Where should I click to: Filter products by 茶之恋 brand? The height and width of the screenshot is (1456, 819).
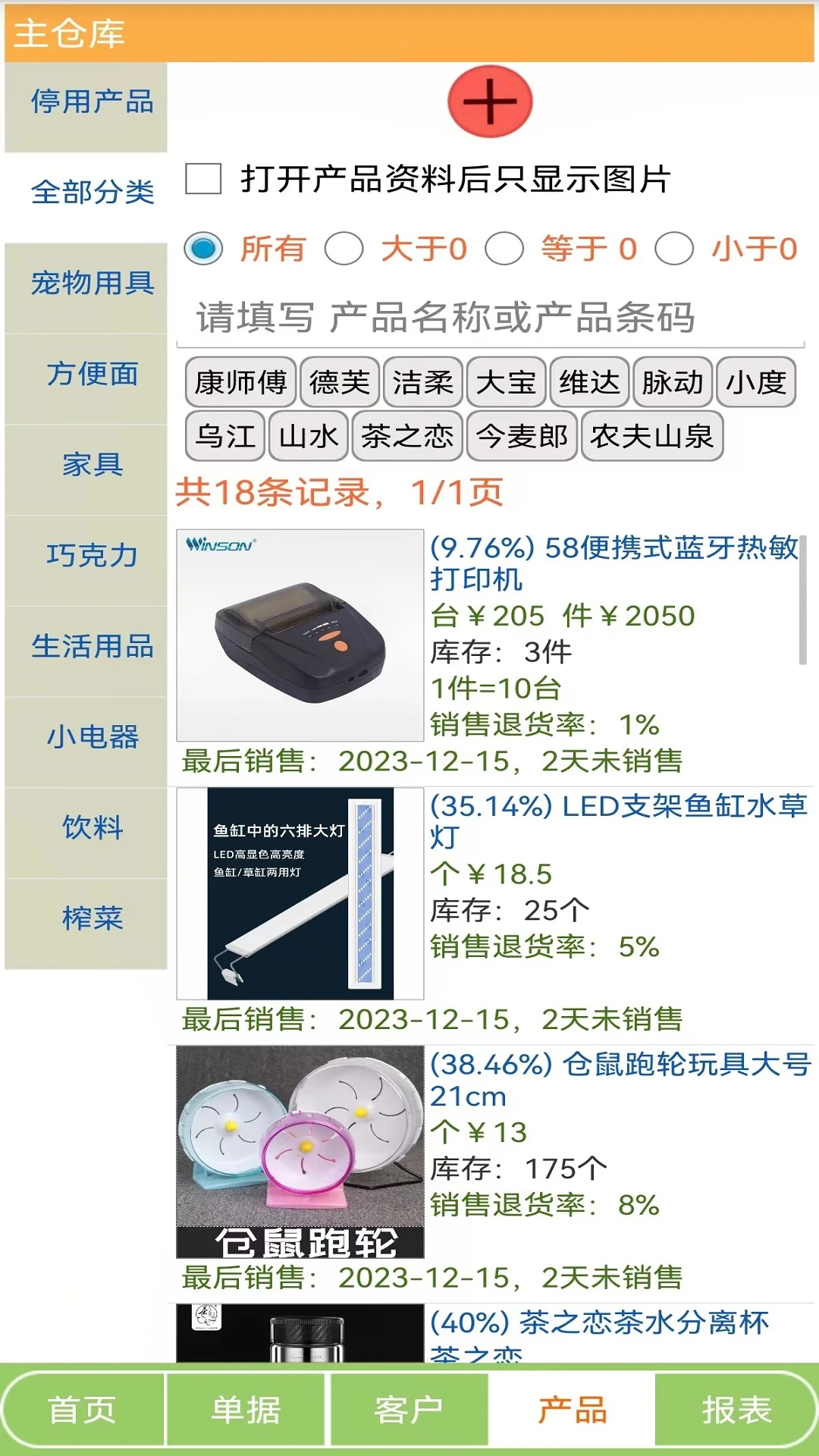[x=408, y=435]
